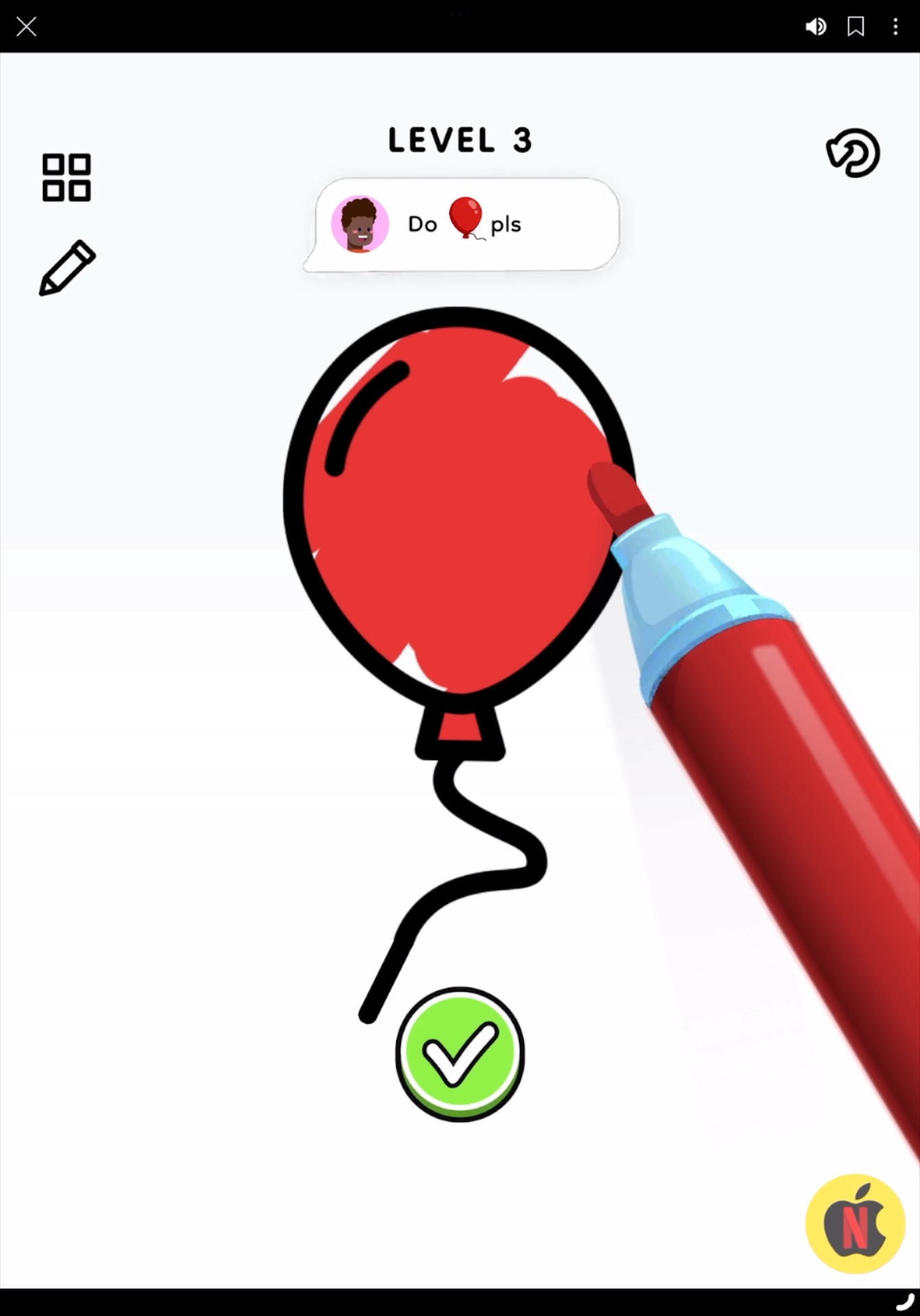Screen dimensions: 920x1316
Task: Select the pencil drawing tool
Action: [67, 268]
